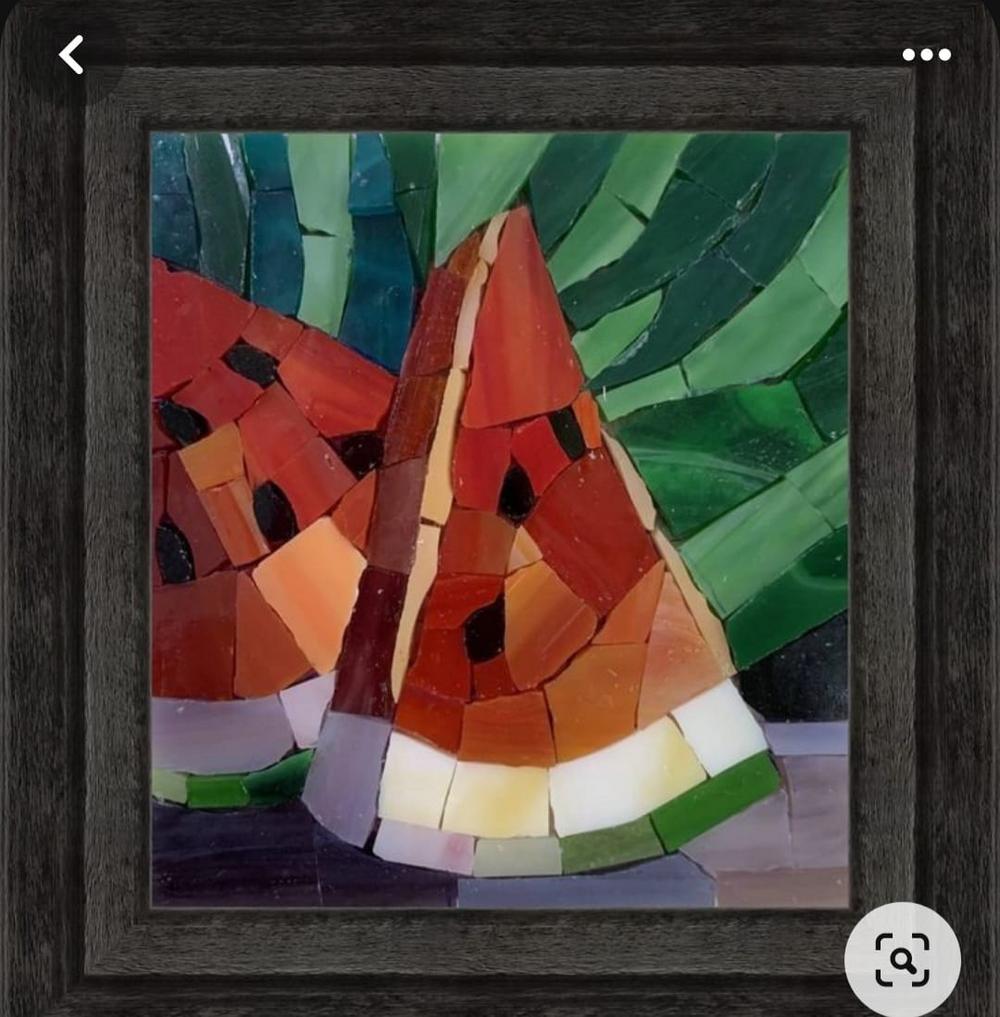The height and width of the screenshot is (1017, 1000).
Task: Start a visual search with the lens button
Action: coord(902,959)
